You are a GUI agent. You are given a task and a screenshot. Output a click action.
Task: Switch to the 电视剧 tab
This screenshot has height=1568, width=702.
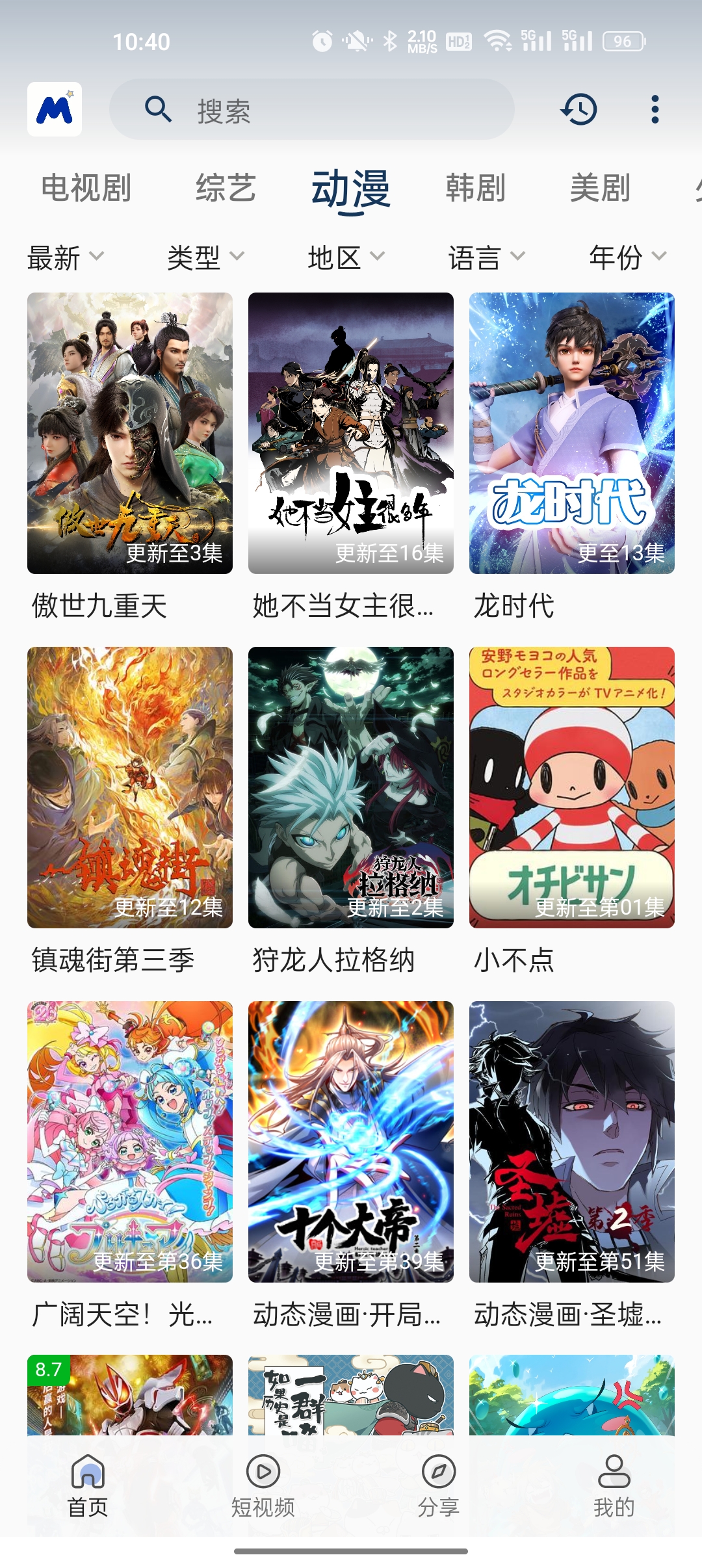[x=86, y=189]
